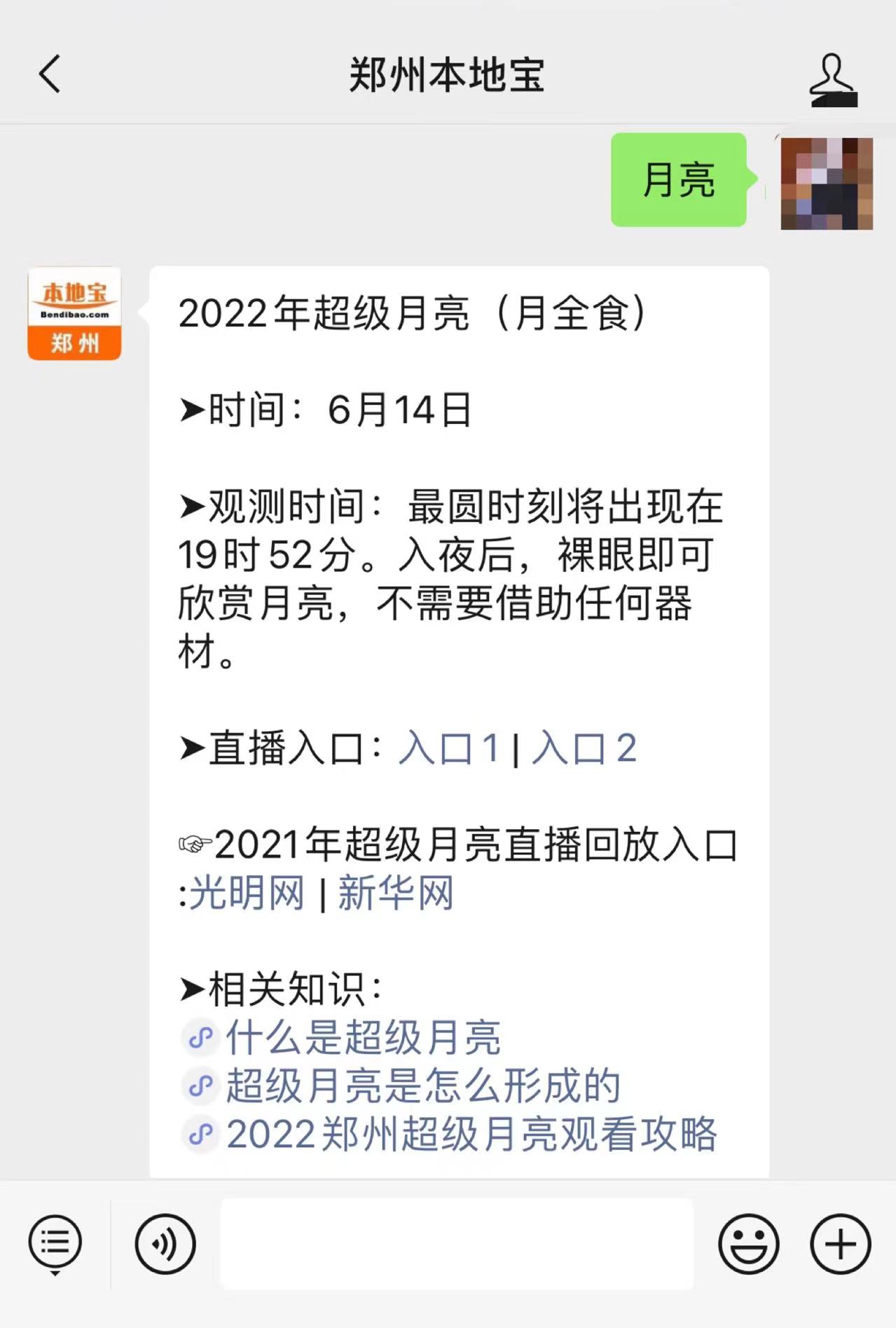896x1328 pixels.
Task: Open the emoji picker
Action: [748, 1244]
